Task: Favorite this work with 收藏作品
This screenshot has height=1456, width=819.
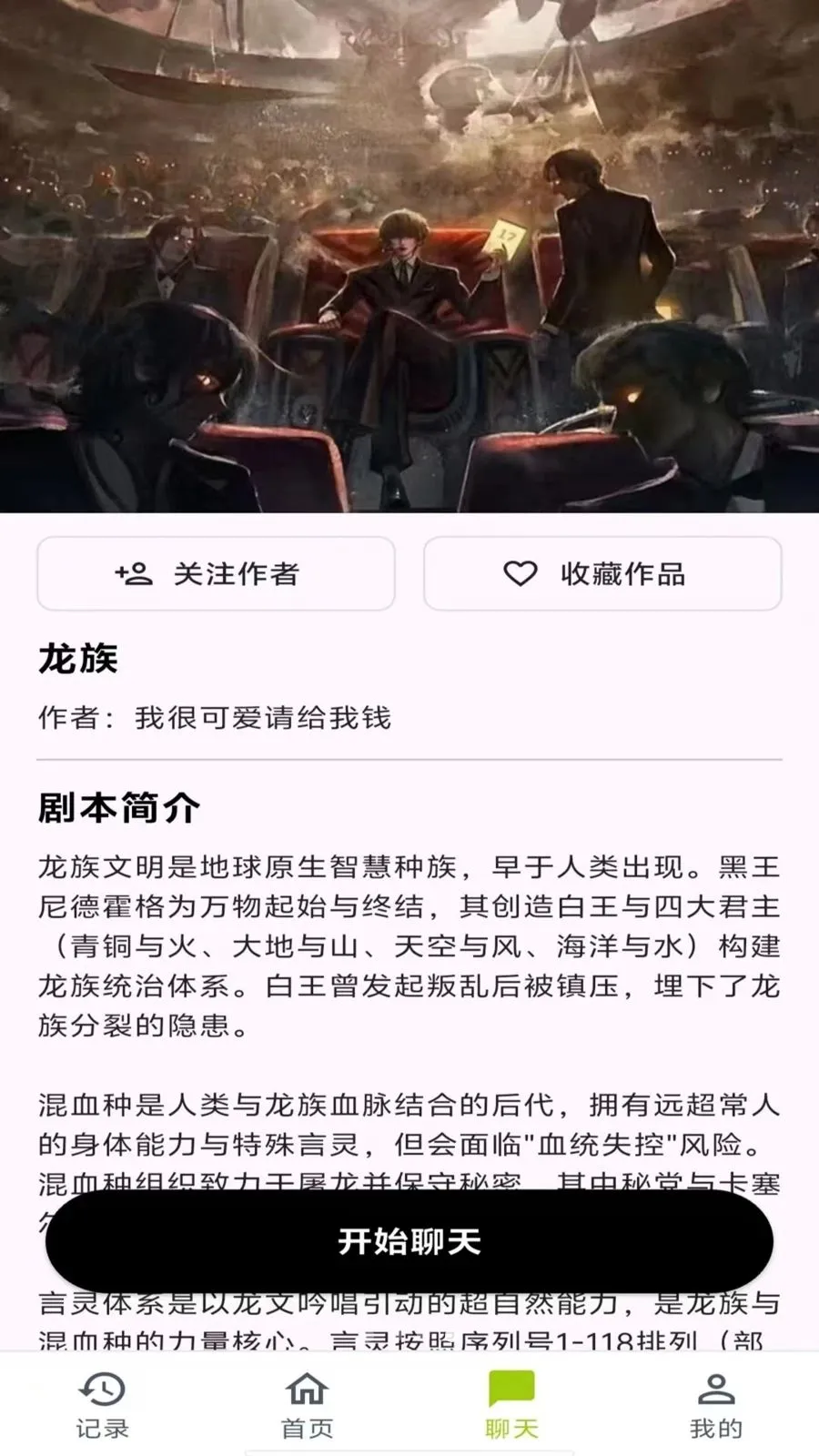Action: (x=602, y=573)
